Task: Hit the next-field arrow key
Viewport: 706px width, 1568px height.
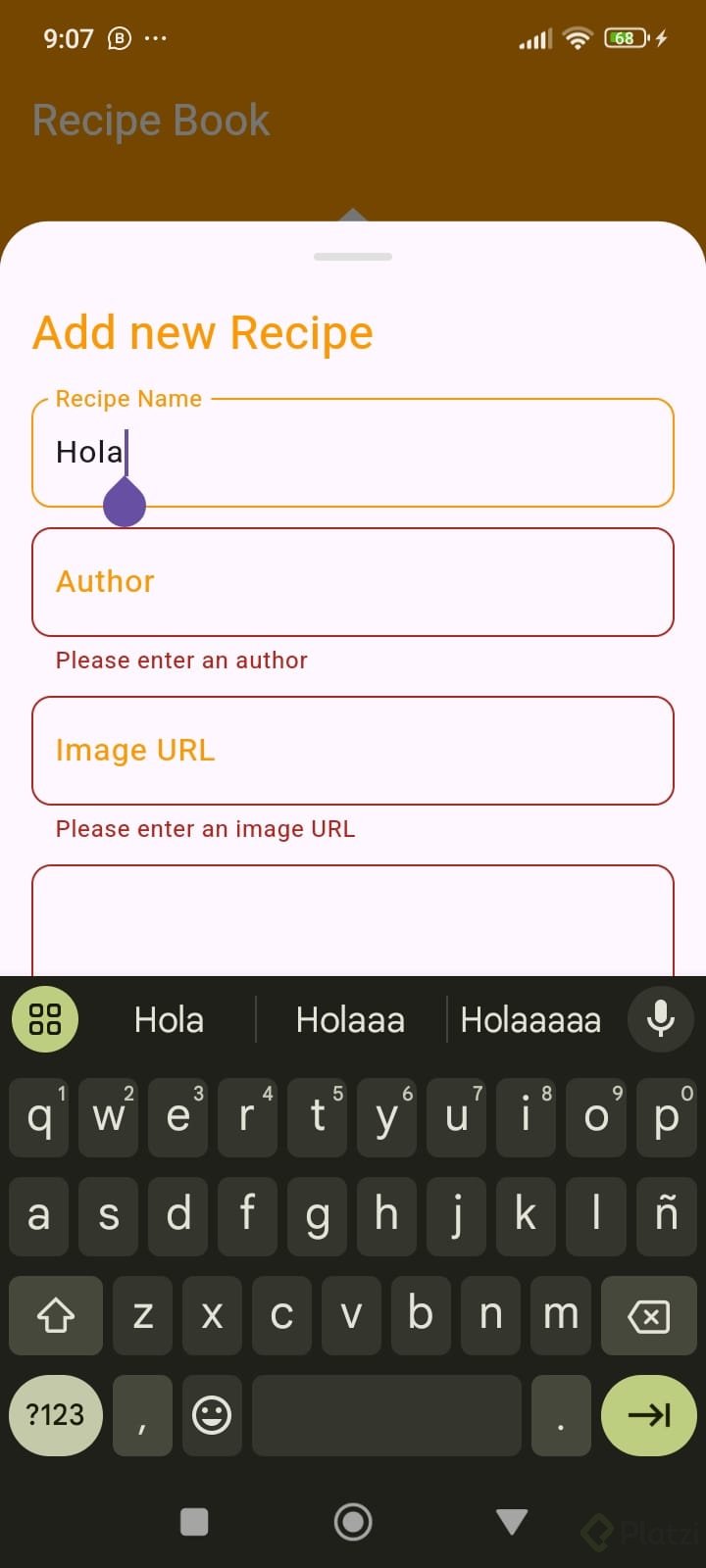Action: coord(648,1415)
